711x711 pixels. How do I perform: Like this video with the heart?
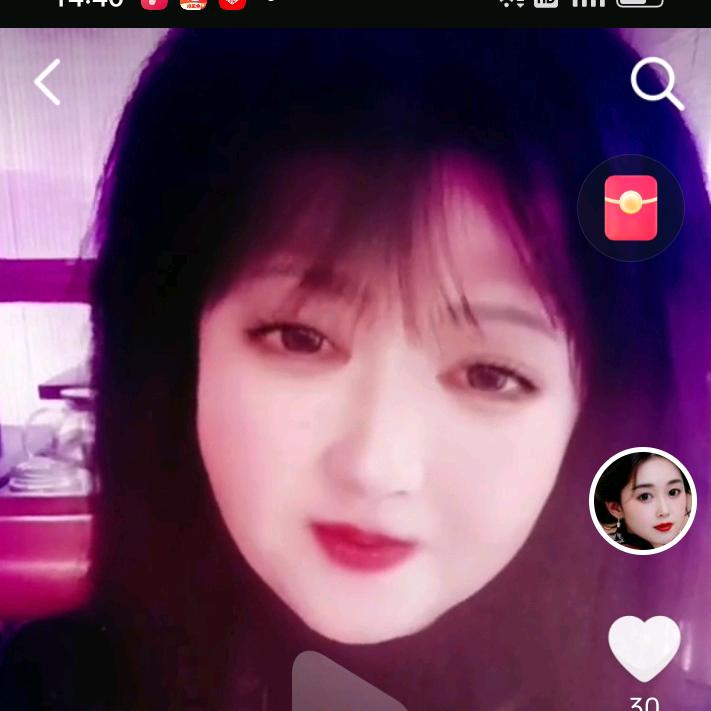coord(644,648)
